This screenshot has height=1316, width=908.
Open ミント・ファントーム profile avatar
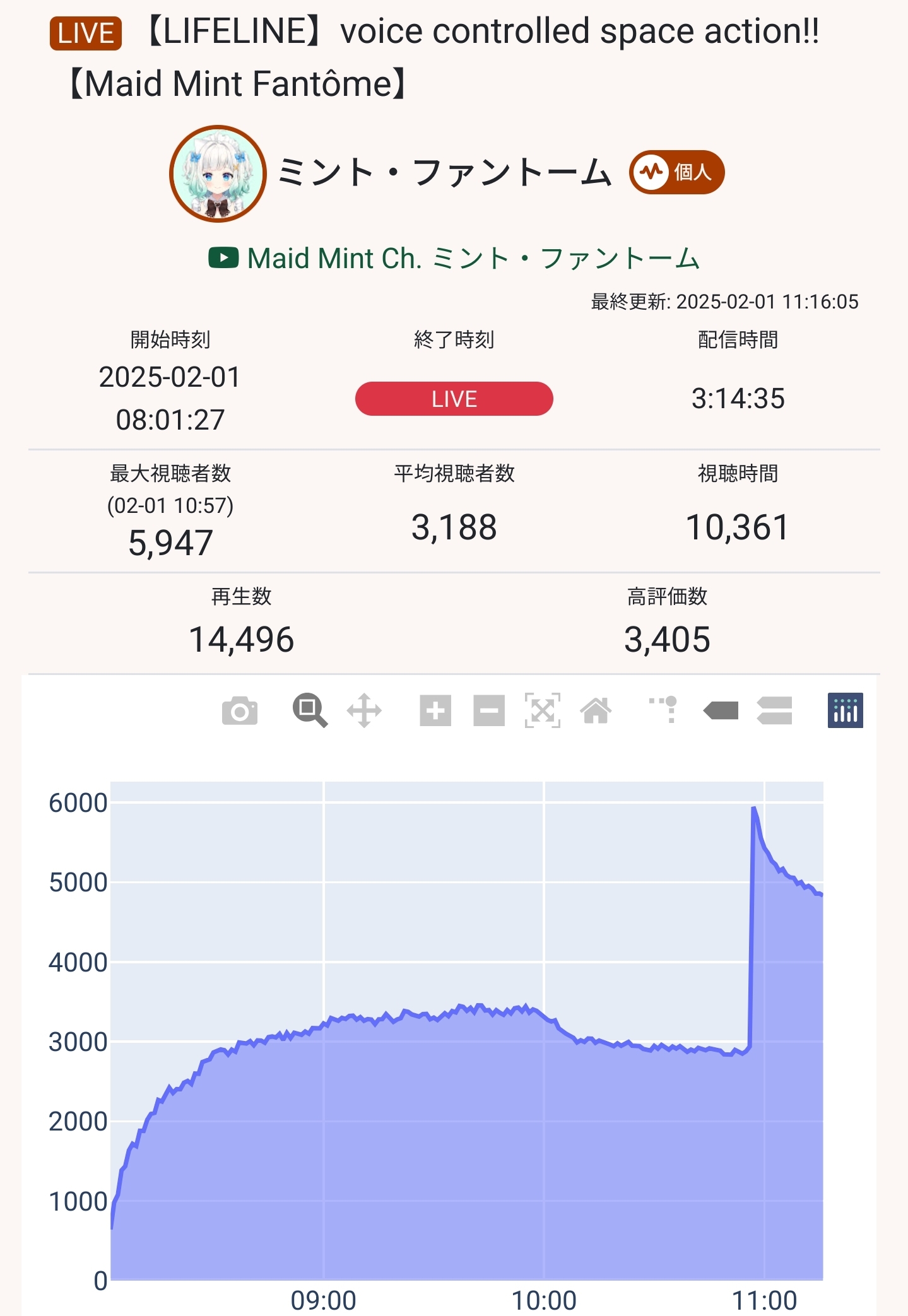pos(218,173)
